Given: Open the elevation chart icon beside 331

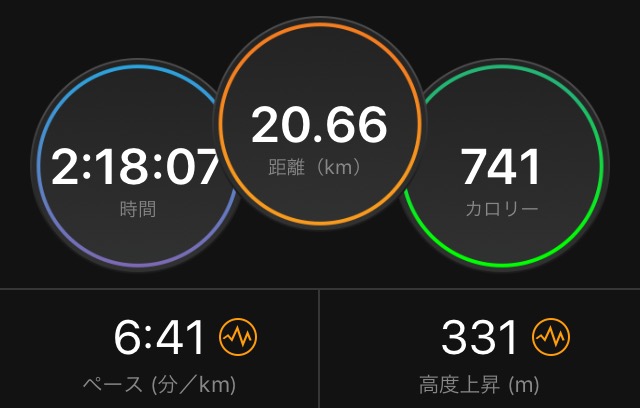Looking at the screenshot, I should coord(552,338).
